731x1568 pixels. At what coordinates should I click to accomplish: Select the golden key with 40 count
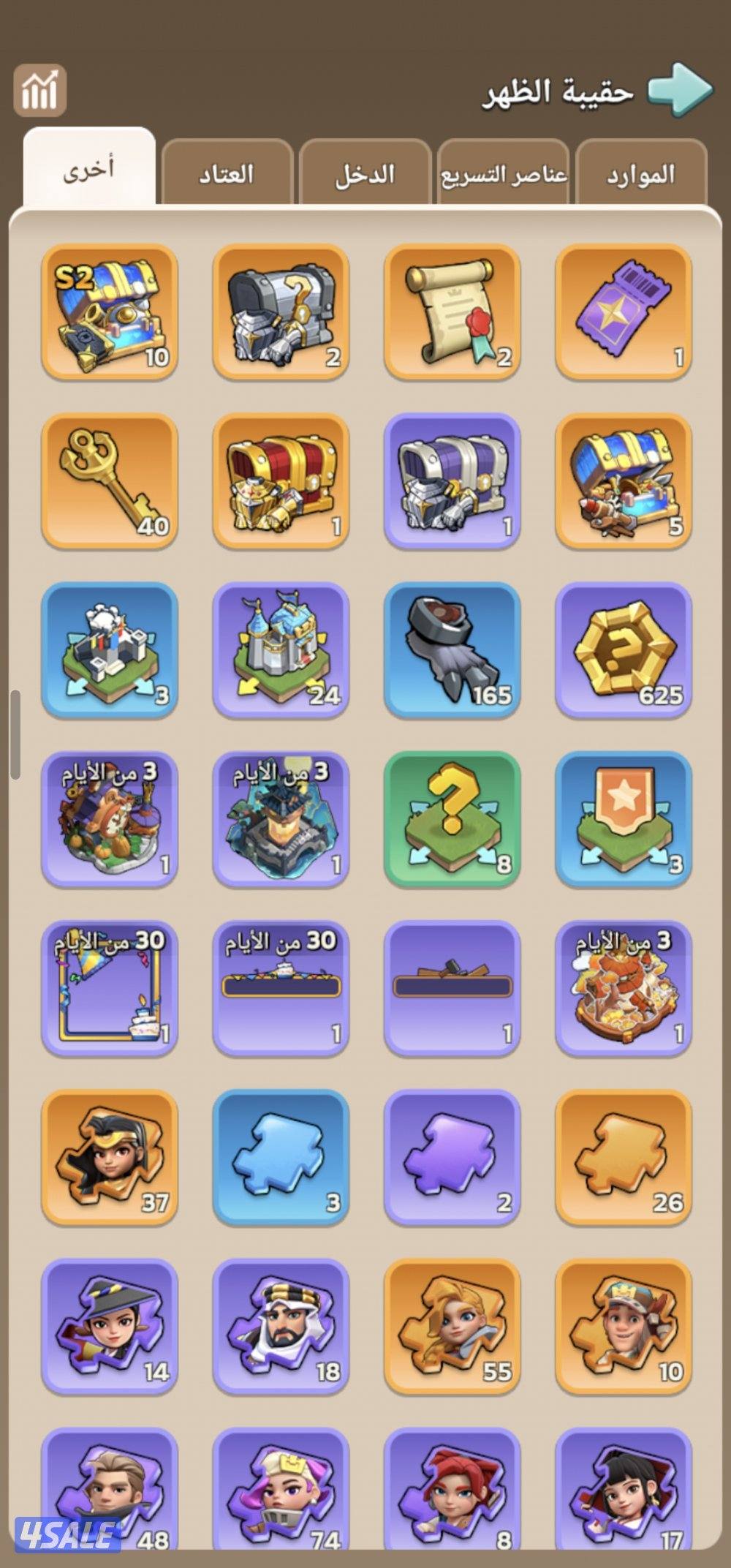click(110, 480)
